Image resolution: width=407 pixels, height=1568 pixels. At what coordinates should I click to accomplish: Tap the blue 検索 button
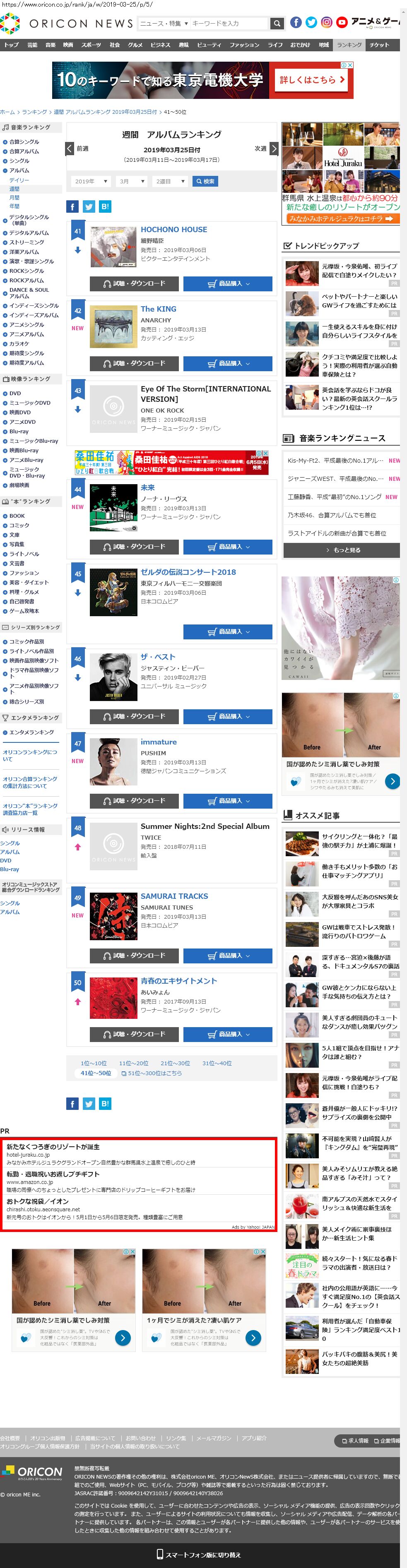click(x=205, y=181)
